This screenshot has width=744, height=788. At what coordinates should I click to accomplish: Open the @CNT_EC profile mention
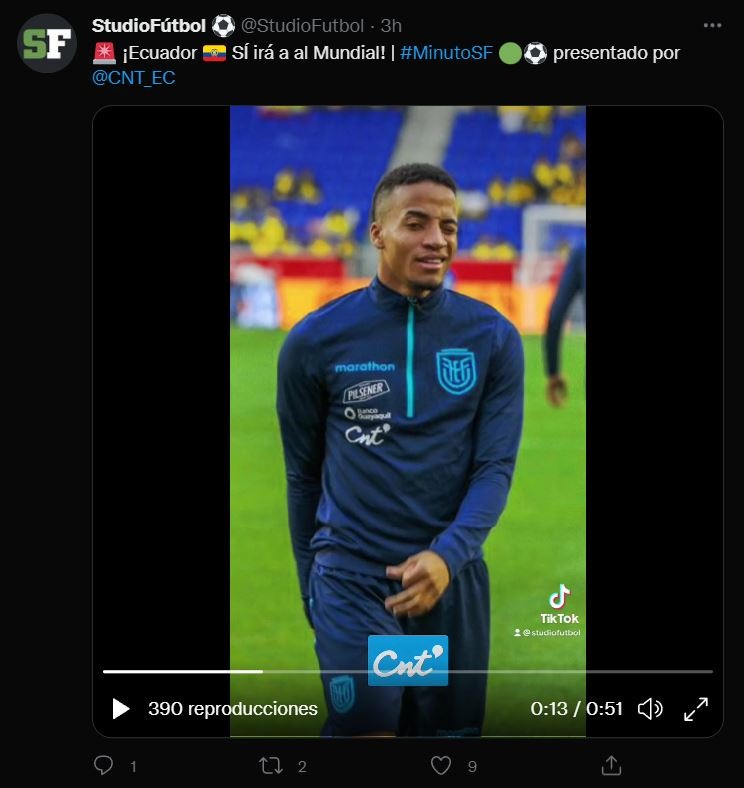pyautogui.click(x=133, y=78)
